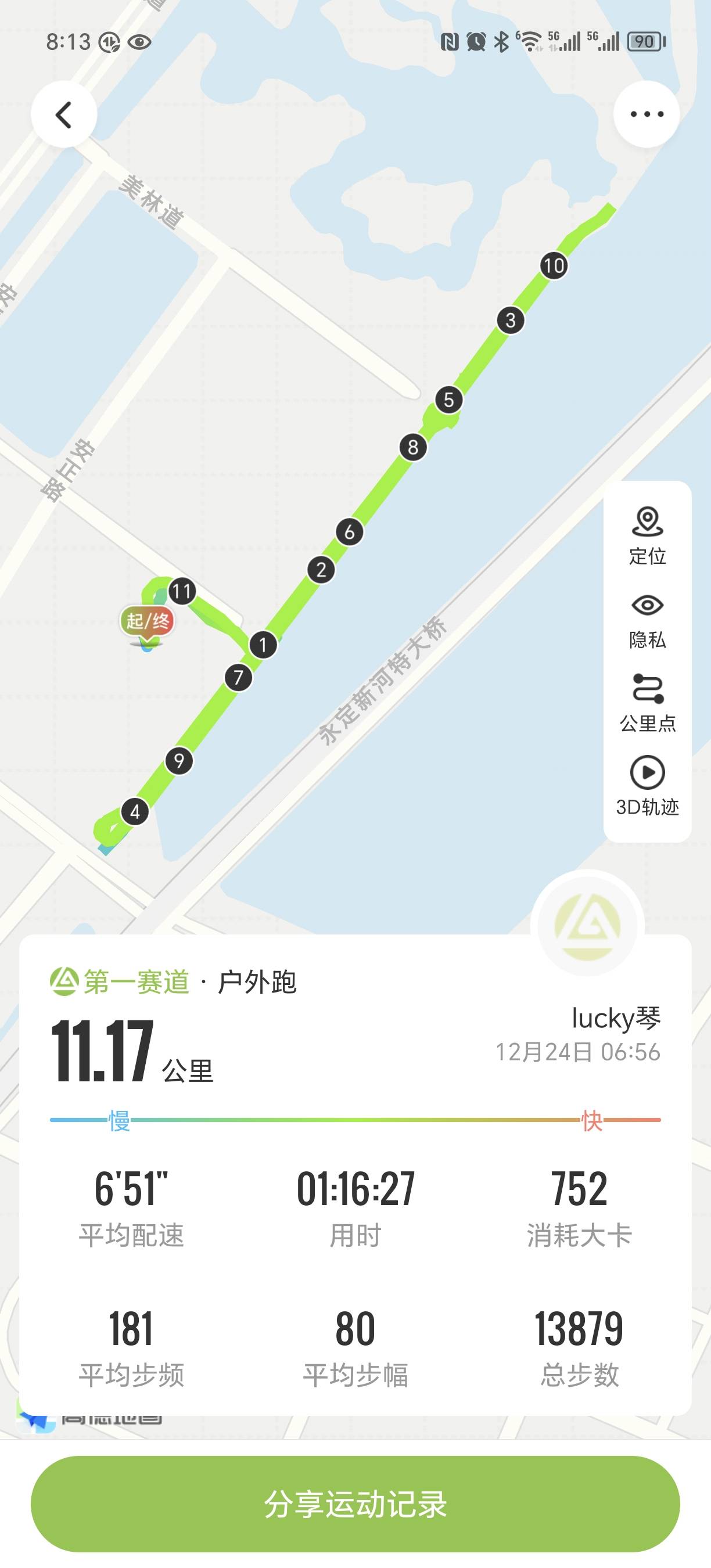
Task: Toggle kilometer marker number 5 on the route
Action: tap(448, 400)
